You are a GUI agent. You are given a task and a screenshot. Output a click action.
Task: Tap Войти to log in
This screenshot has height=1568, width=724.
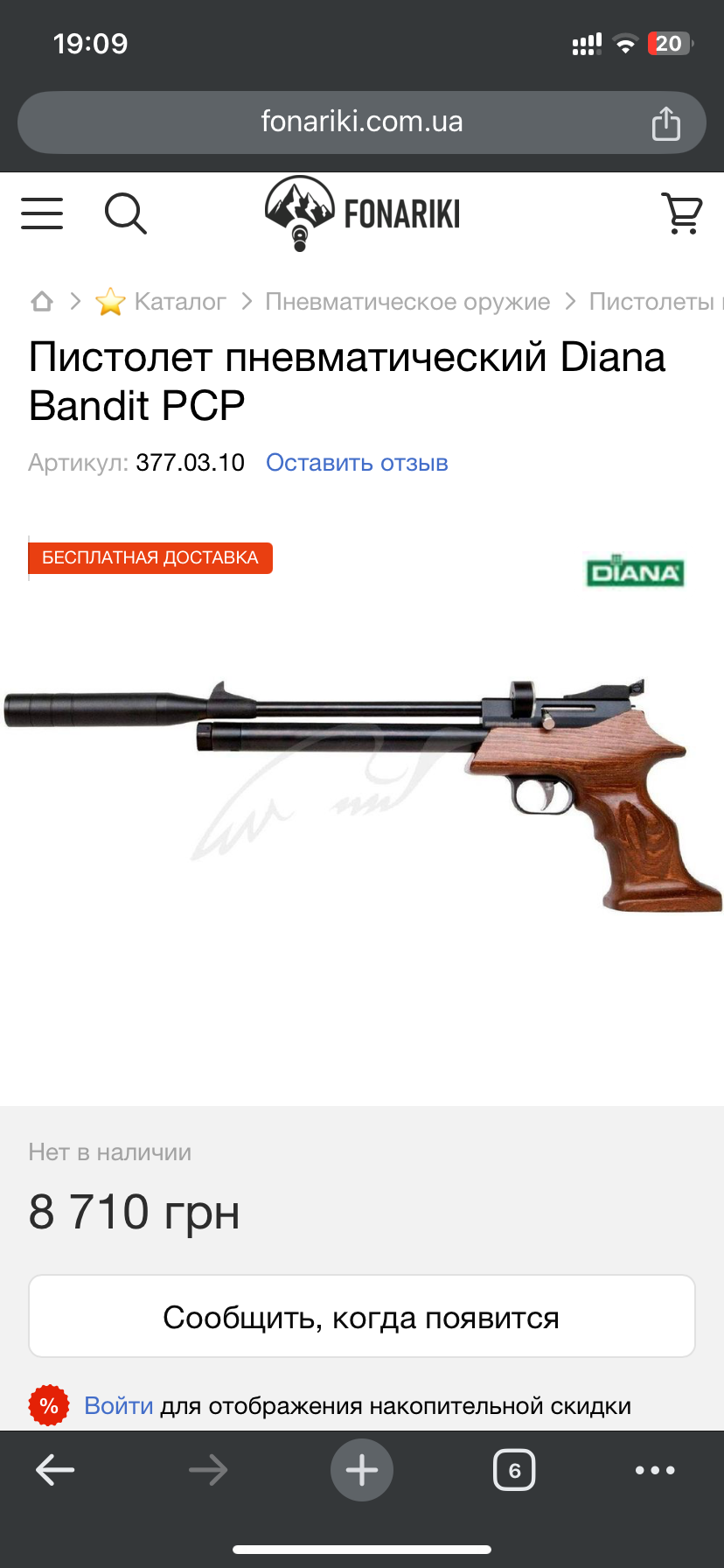[x=118, y=1406]
